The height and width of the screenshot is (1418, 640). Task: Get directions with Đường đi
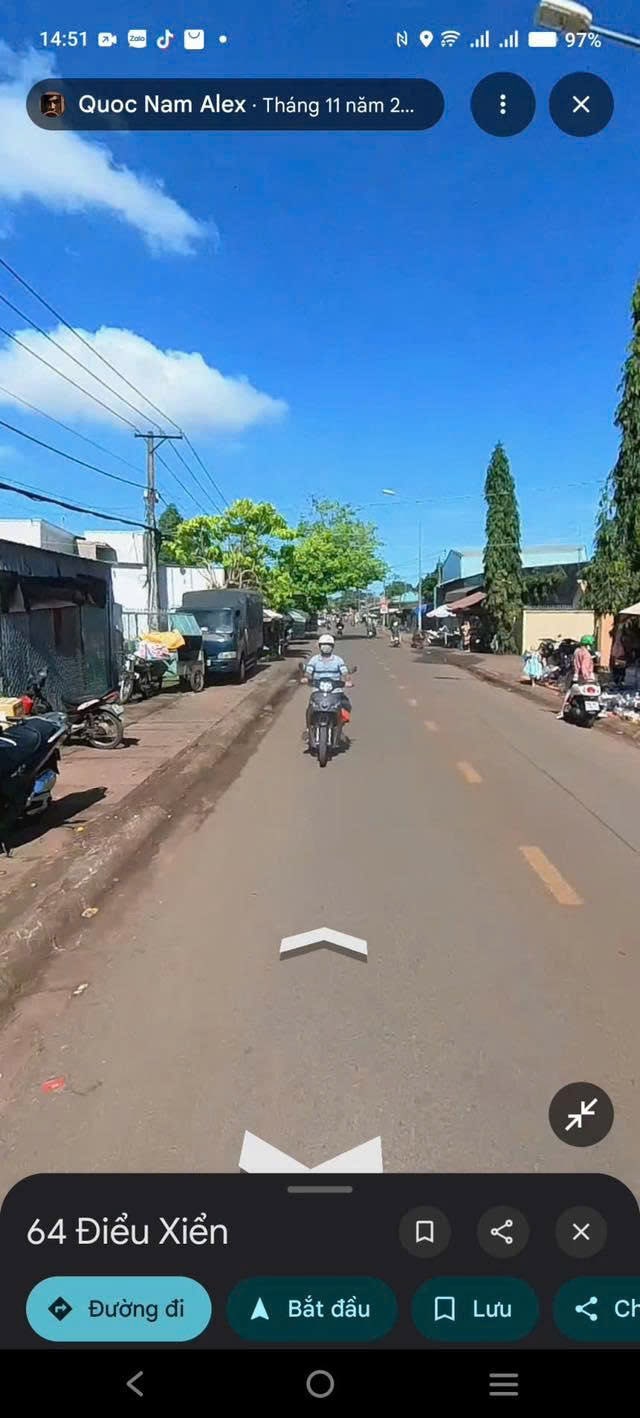pos(118,1308)
